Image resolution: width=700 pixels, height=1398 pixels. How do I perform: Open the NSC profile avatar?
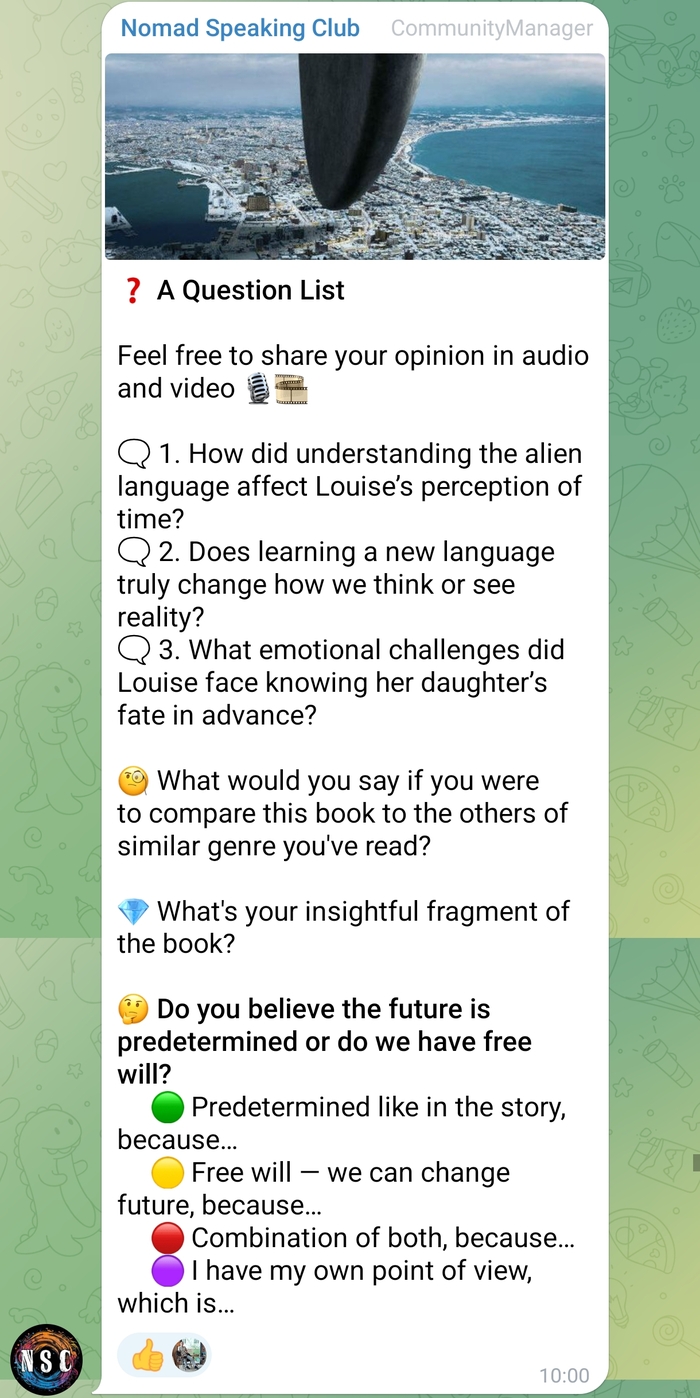point(46,1361)
